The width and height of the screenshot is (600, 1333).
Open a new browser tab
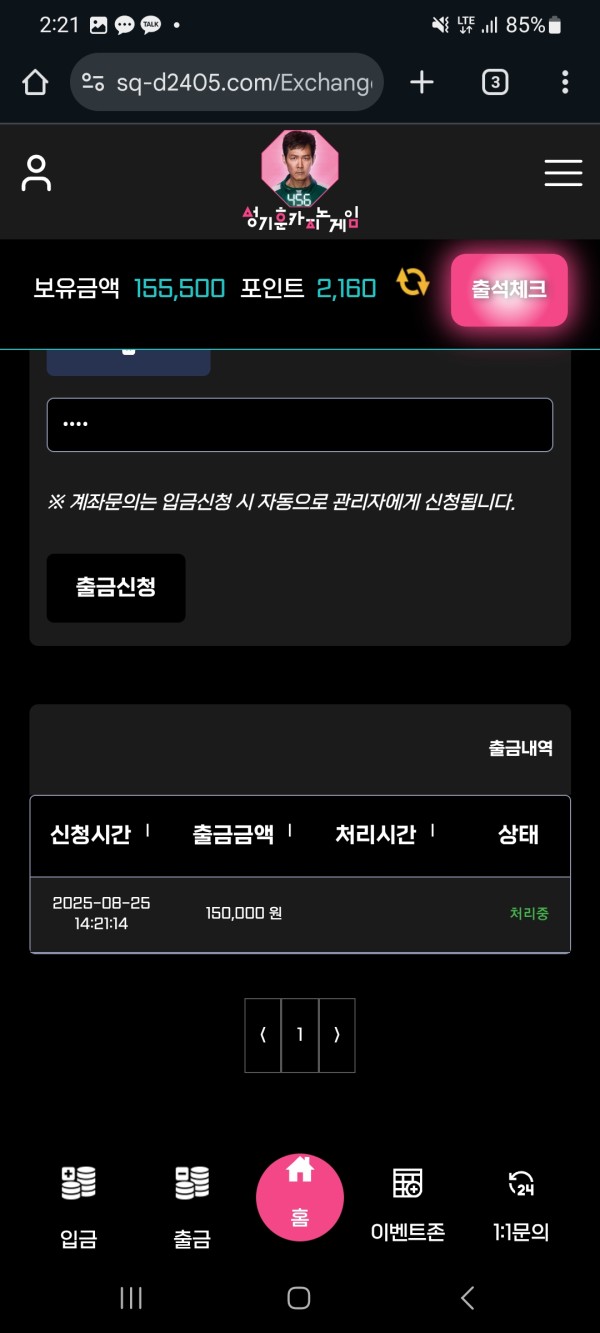(422, 82)
